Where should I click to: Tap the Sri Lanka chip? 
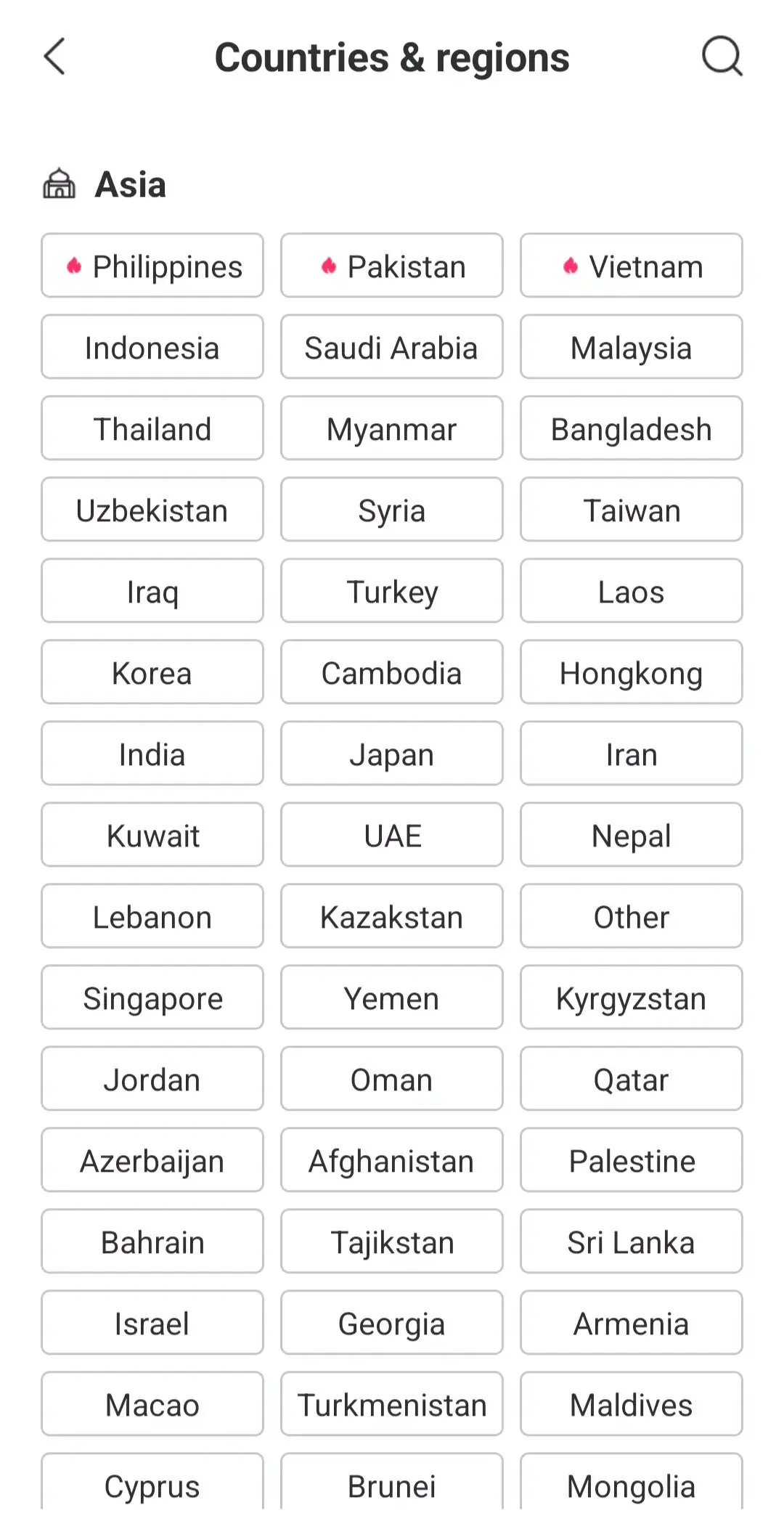(x=631, y=1242)
